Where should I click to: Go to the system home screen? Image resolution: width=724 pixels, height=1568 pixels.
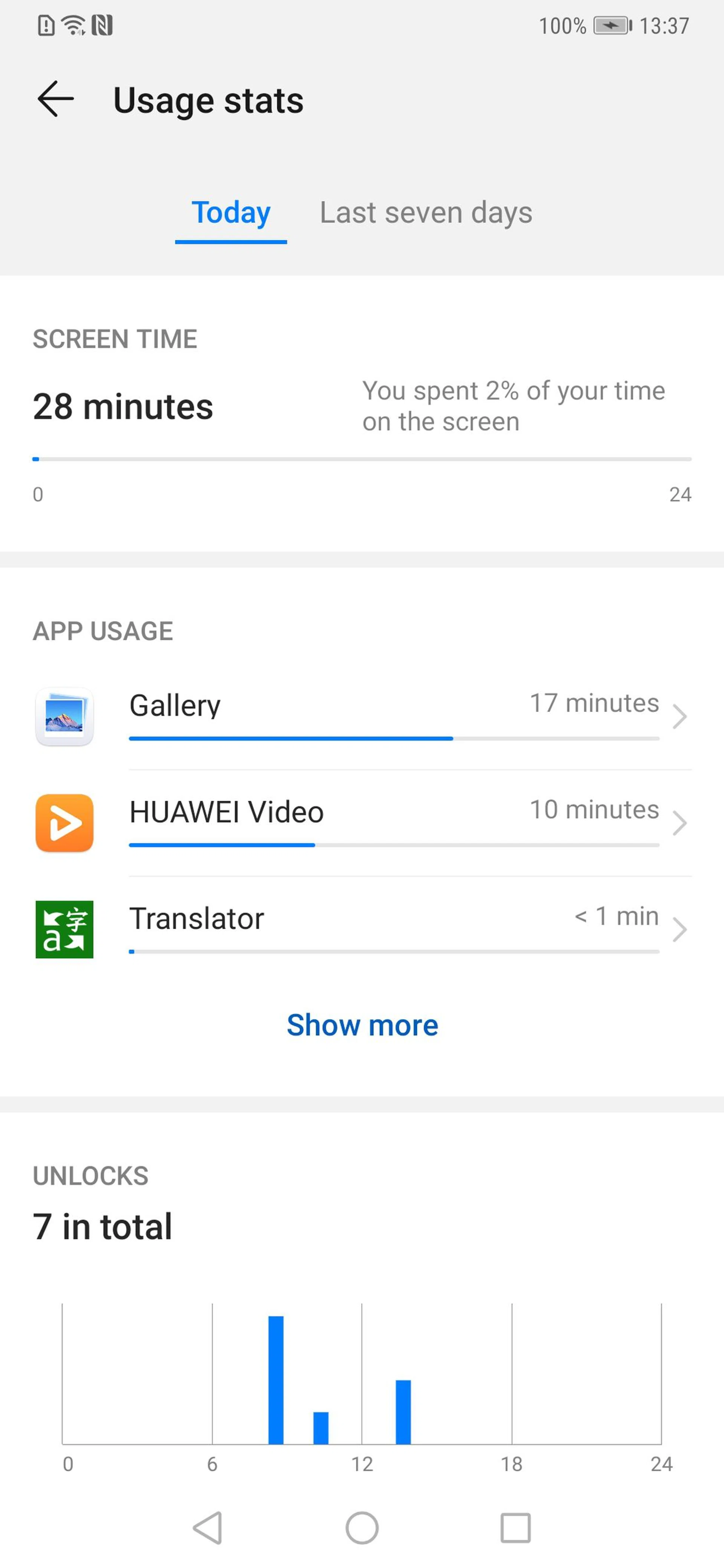(362, 1528)
